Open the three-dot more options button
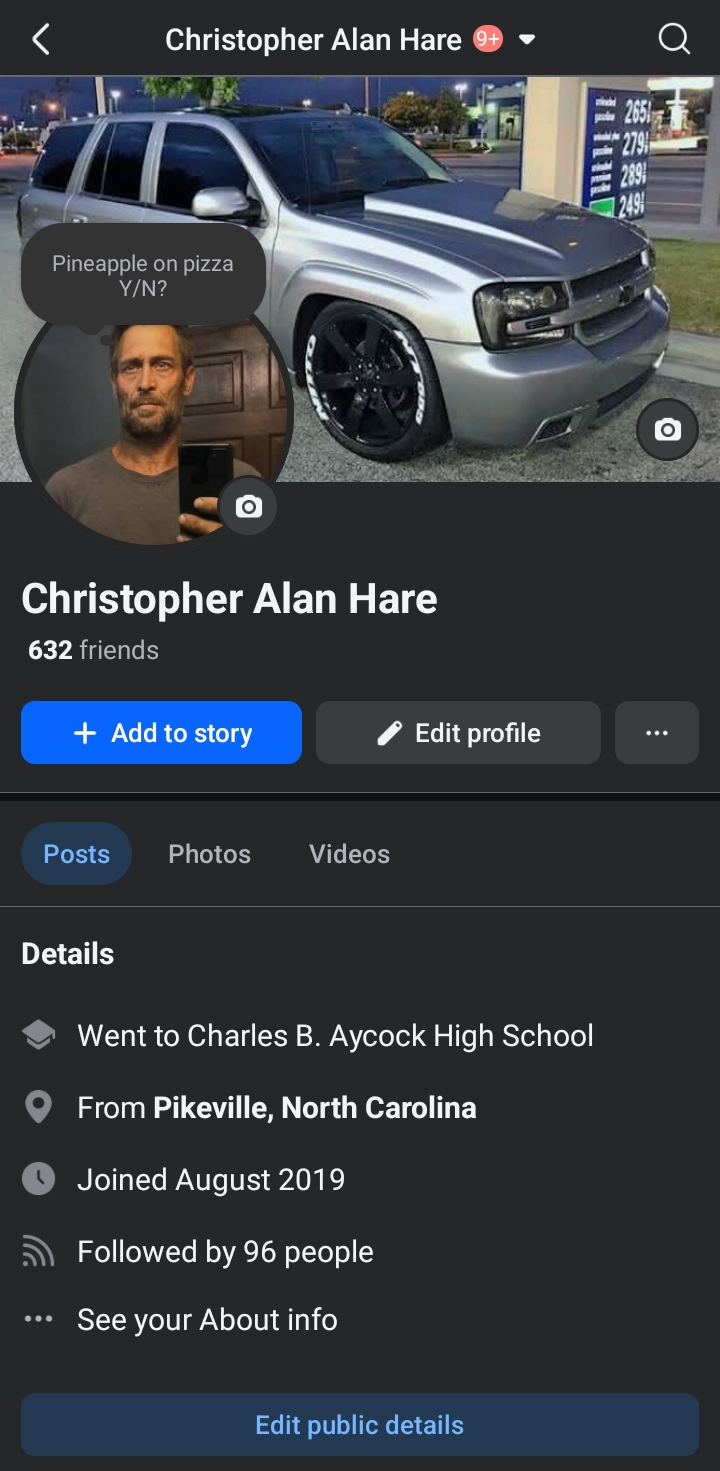Image resolution: width=720 pixels, height=1471 pixels. click(657, 733)
